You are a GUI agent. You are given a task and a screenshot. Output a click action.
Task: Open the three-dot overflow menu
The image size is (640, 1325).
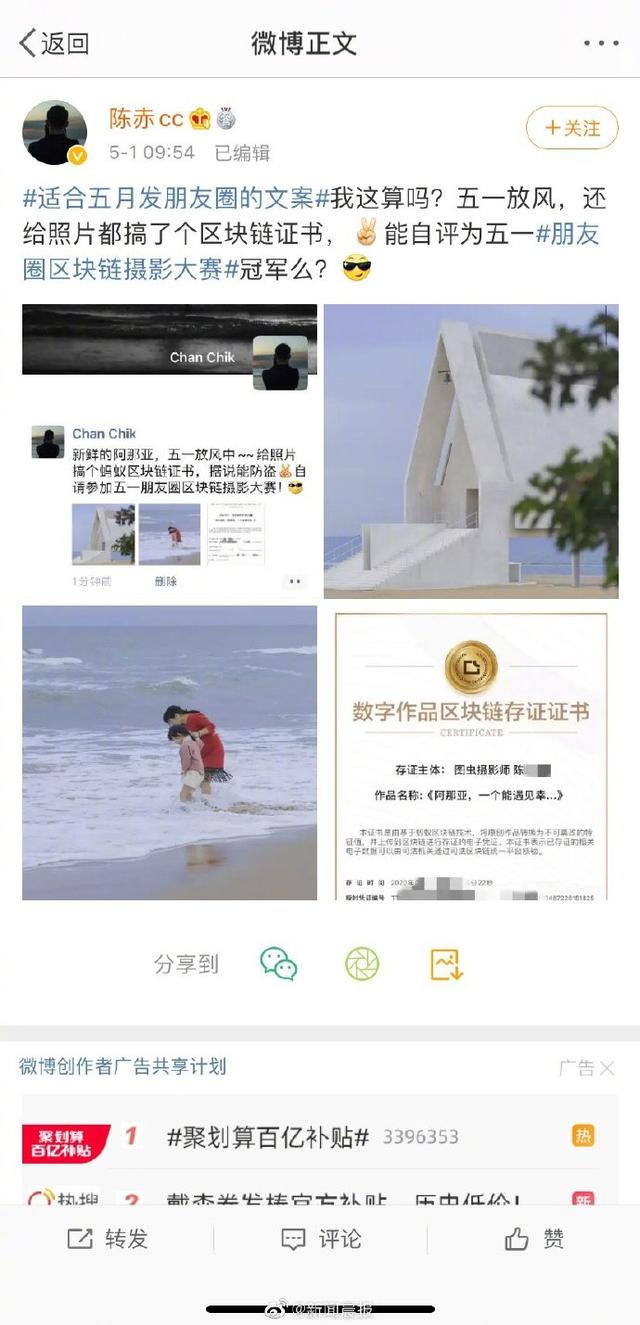[x=601, y=43]
